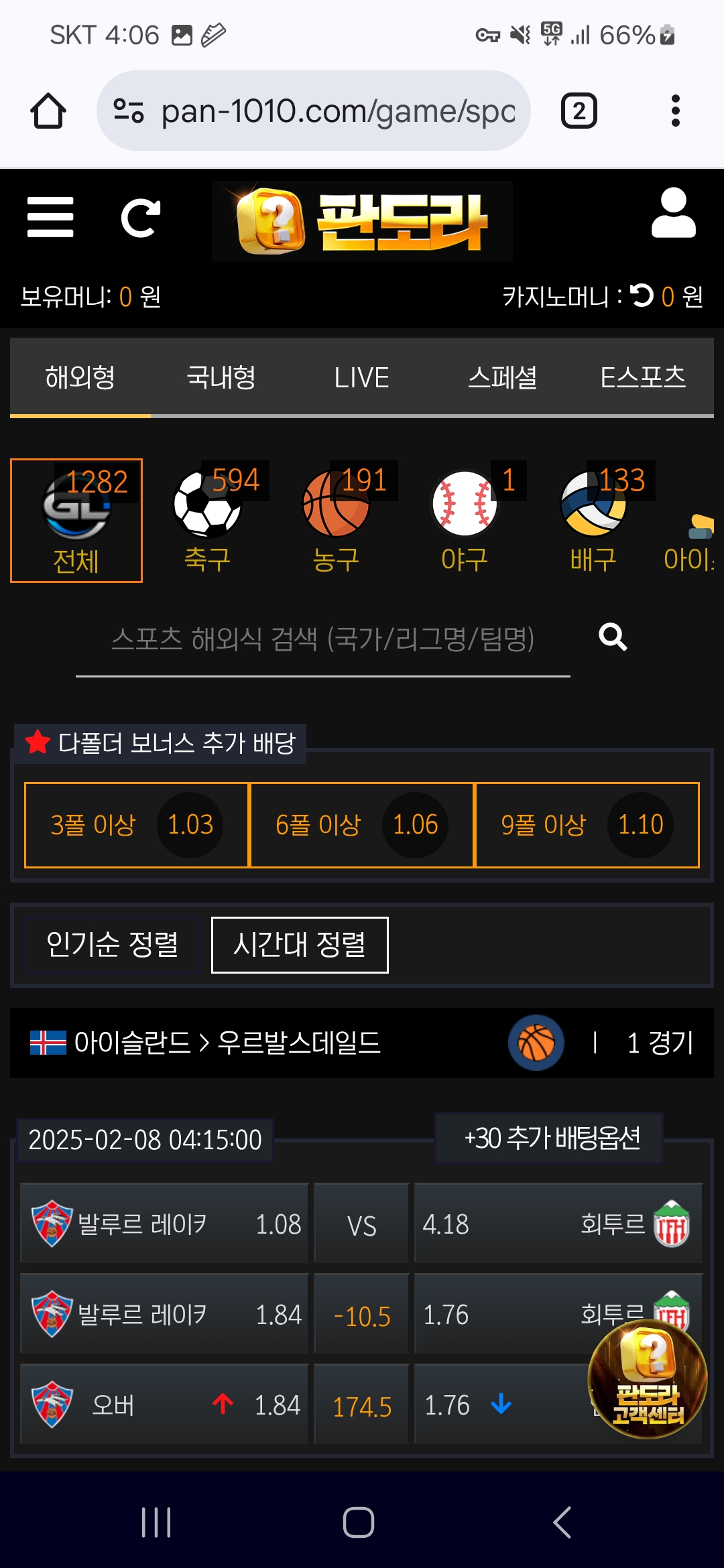Open the hamburger side menu
This screenshot has width=724, height=1568.
(x=50, y=217)
